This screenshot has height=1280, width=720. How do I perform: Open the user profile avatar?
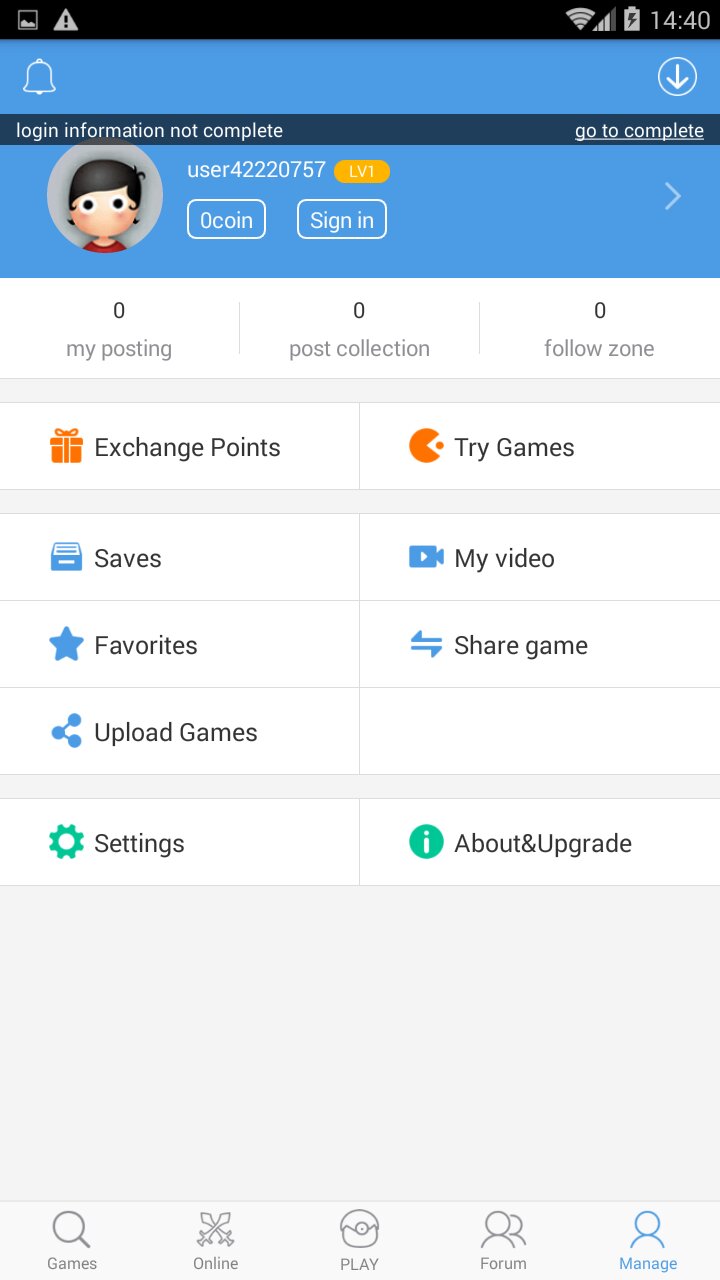(105, 195)
